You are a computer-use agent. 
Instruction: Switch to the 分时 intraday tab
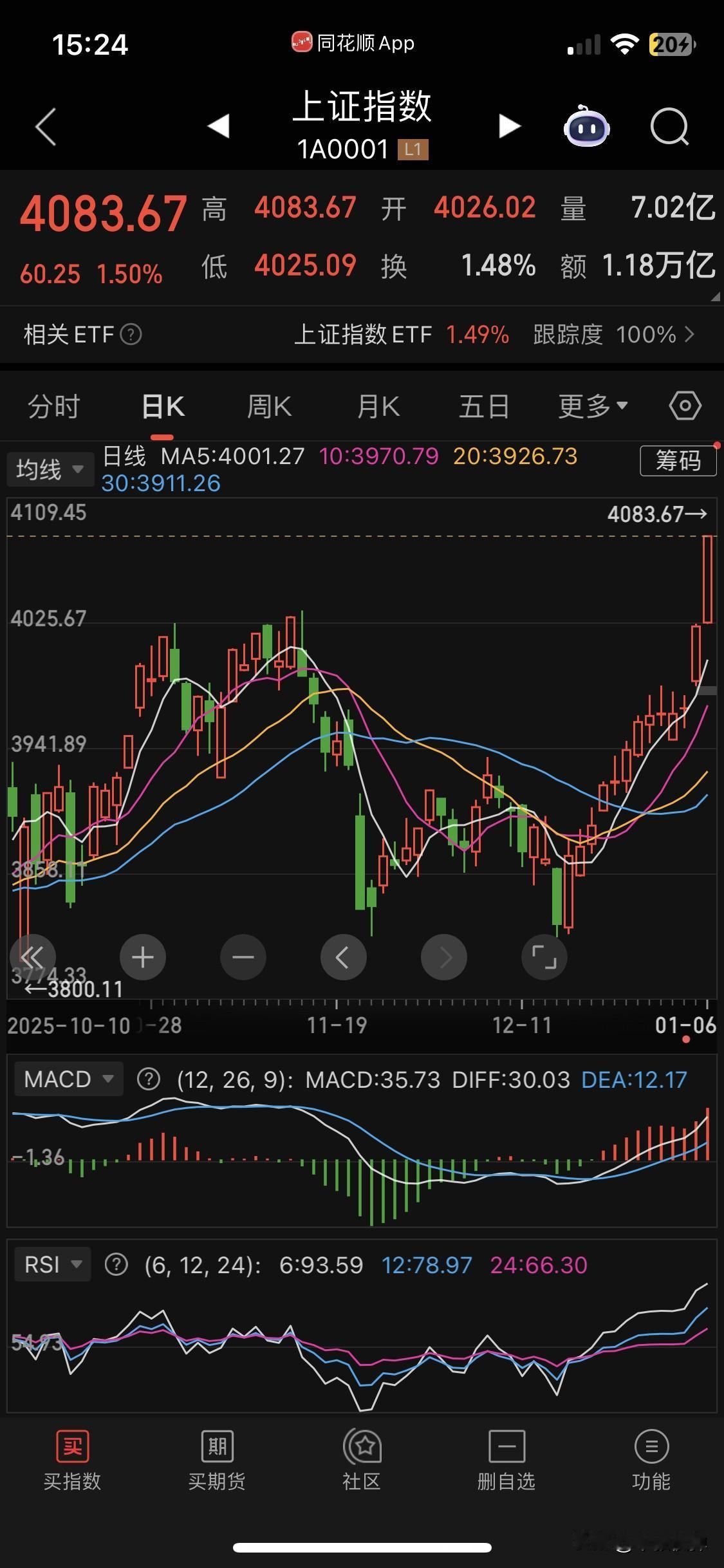tap(53, 406)
